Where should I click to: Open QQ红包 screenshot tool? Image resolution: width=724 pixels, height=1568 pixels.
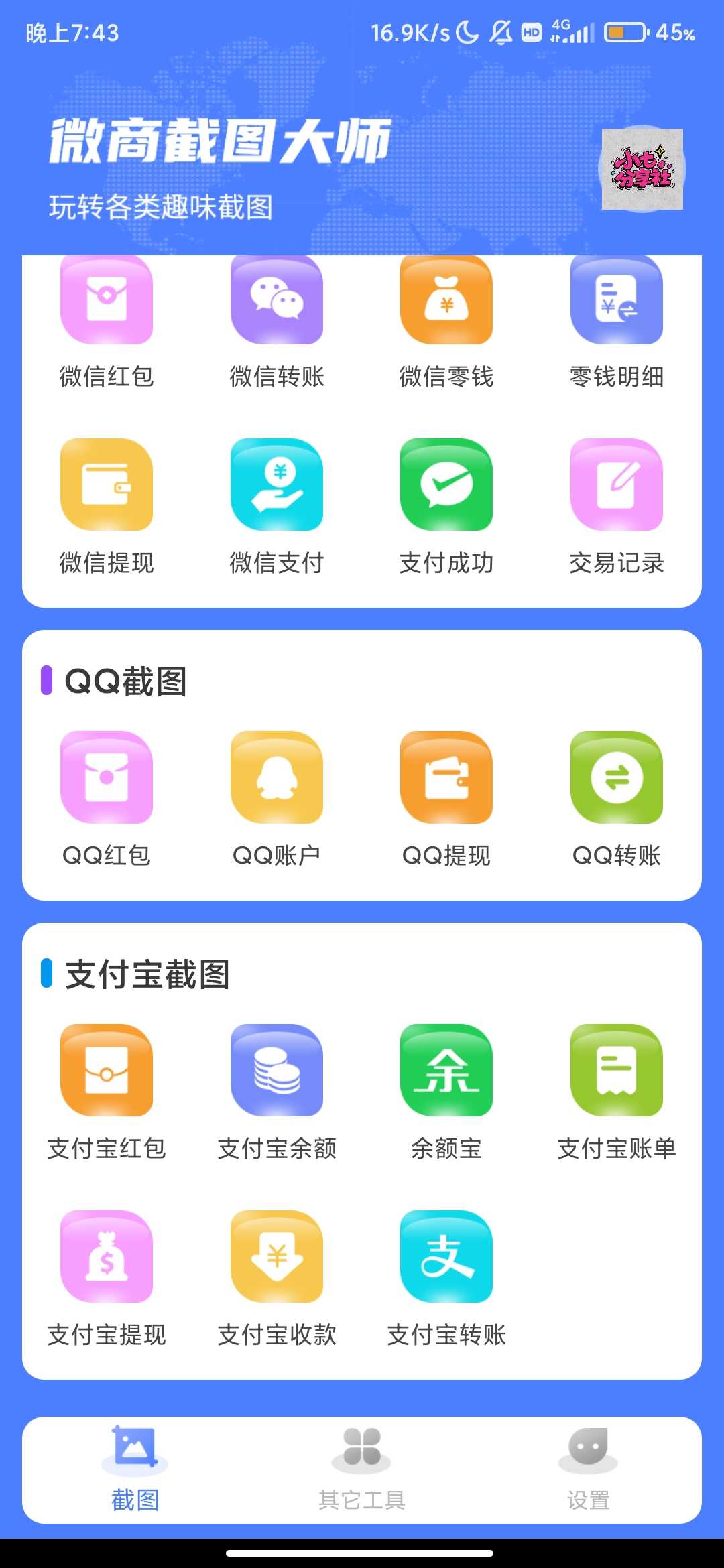point(107,777)
